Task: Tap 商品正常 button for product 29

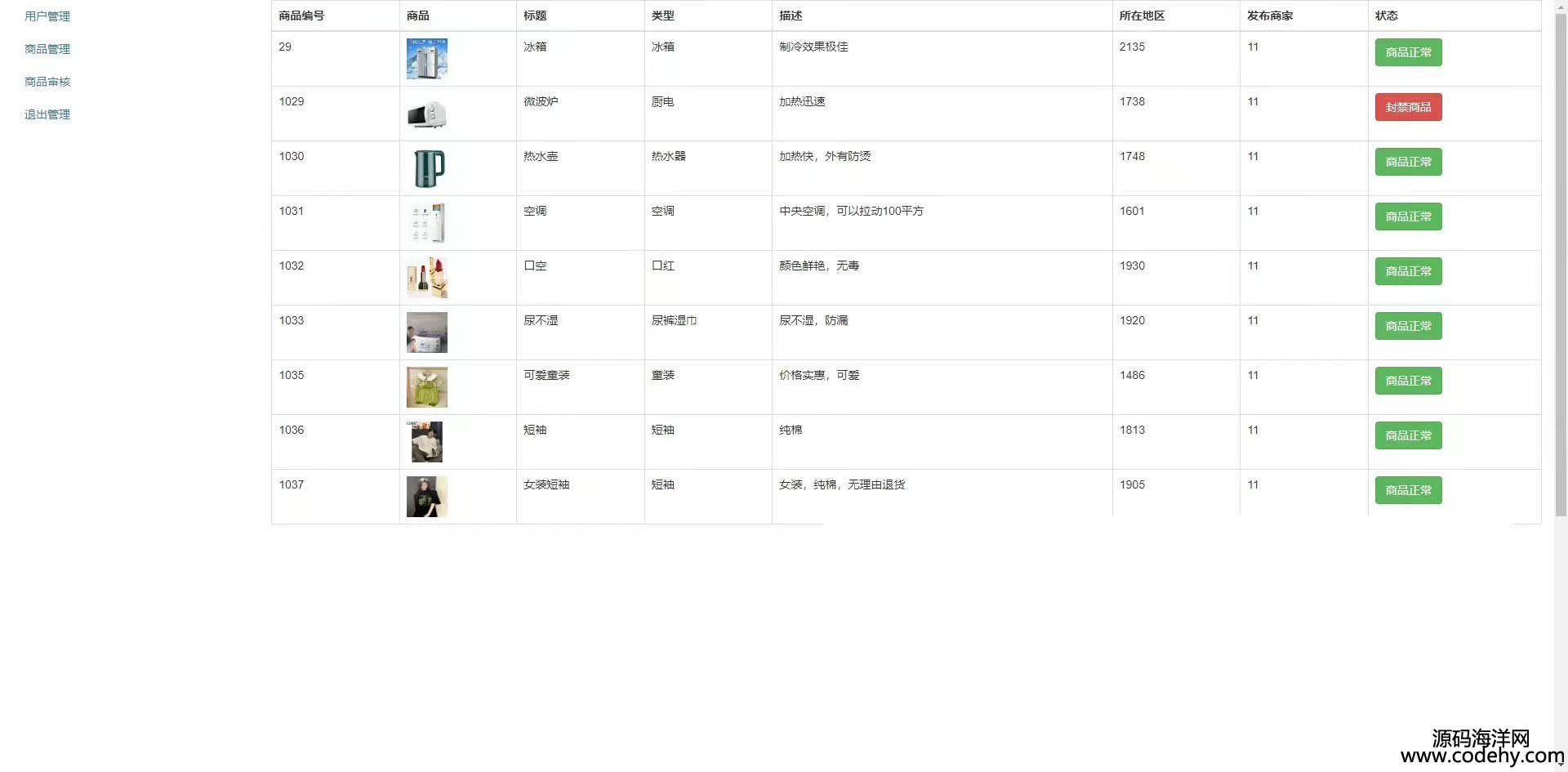Action: pyautogui.click(x=1408, y=52)
